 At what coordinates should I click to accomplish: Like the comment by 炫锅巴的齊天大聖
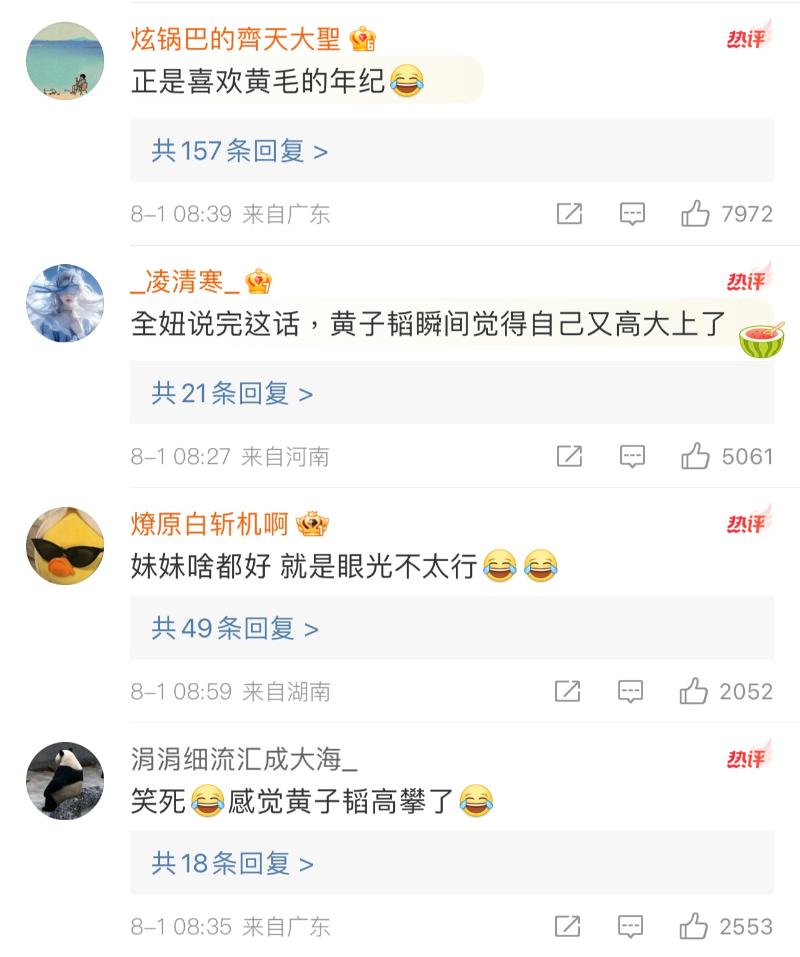point(696,213)
